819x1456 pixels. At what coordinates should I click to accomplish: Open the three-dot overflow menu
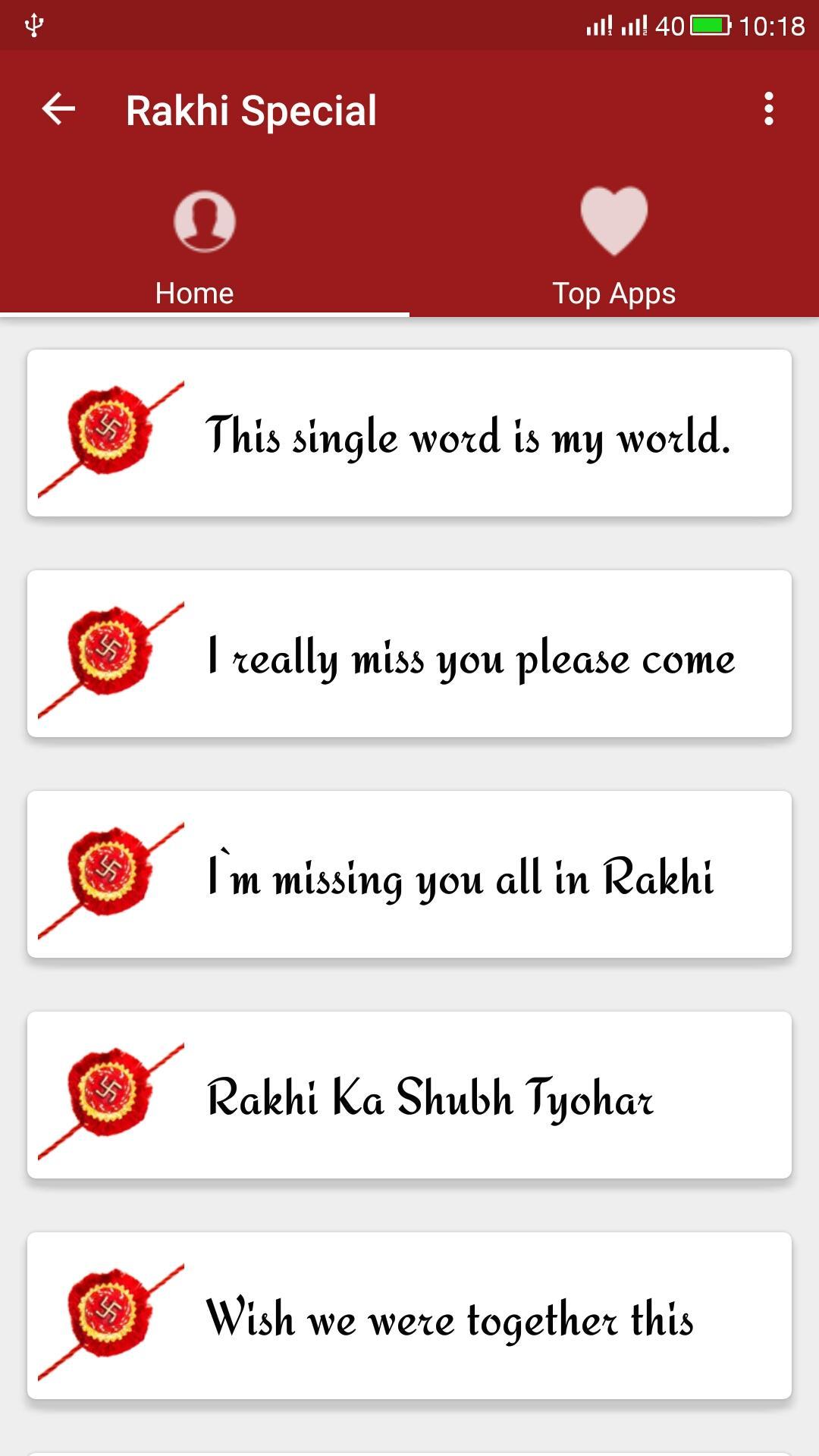pos(770,109)
